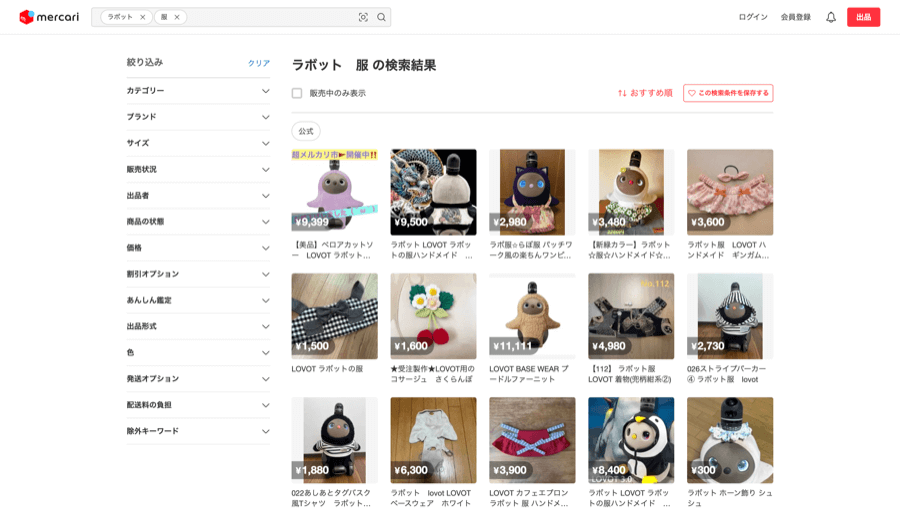
Task: Expand the 色 filter
Action: pos(198,353)
